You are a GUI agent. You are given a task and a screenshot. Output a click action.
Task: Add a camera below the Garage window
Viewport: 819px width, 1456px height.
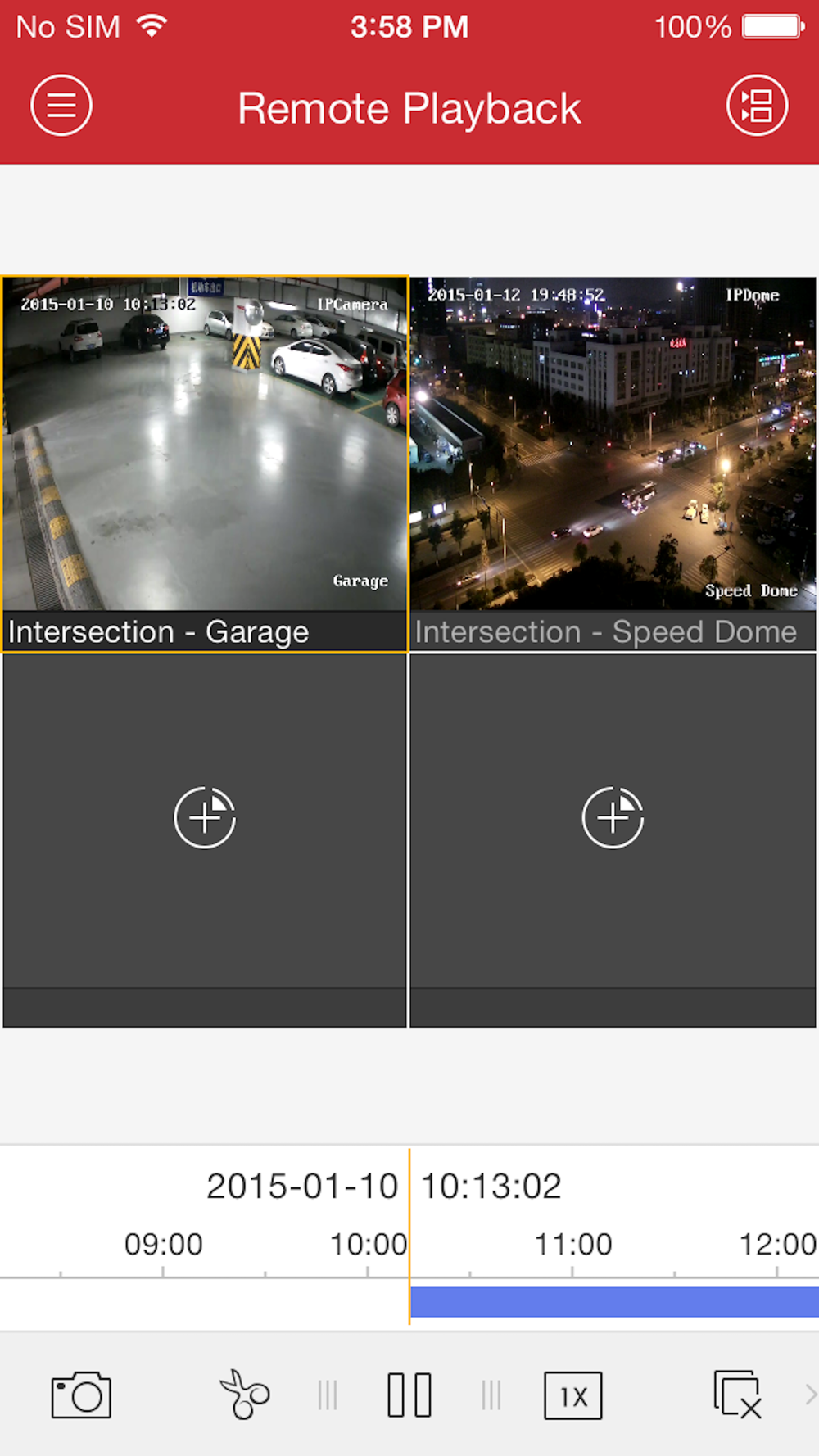(205, 817)
